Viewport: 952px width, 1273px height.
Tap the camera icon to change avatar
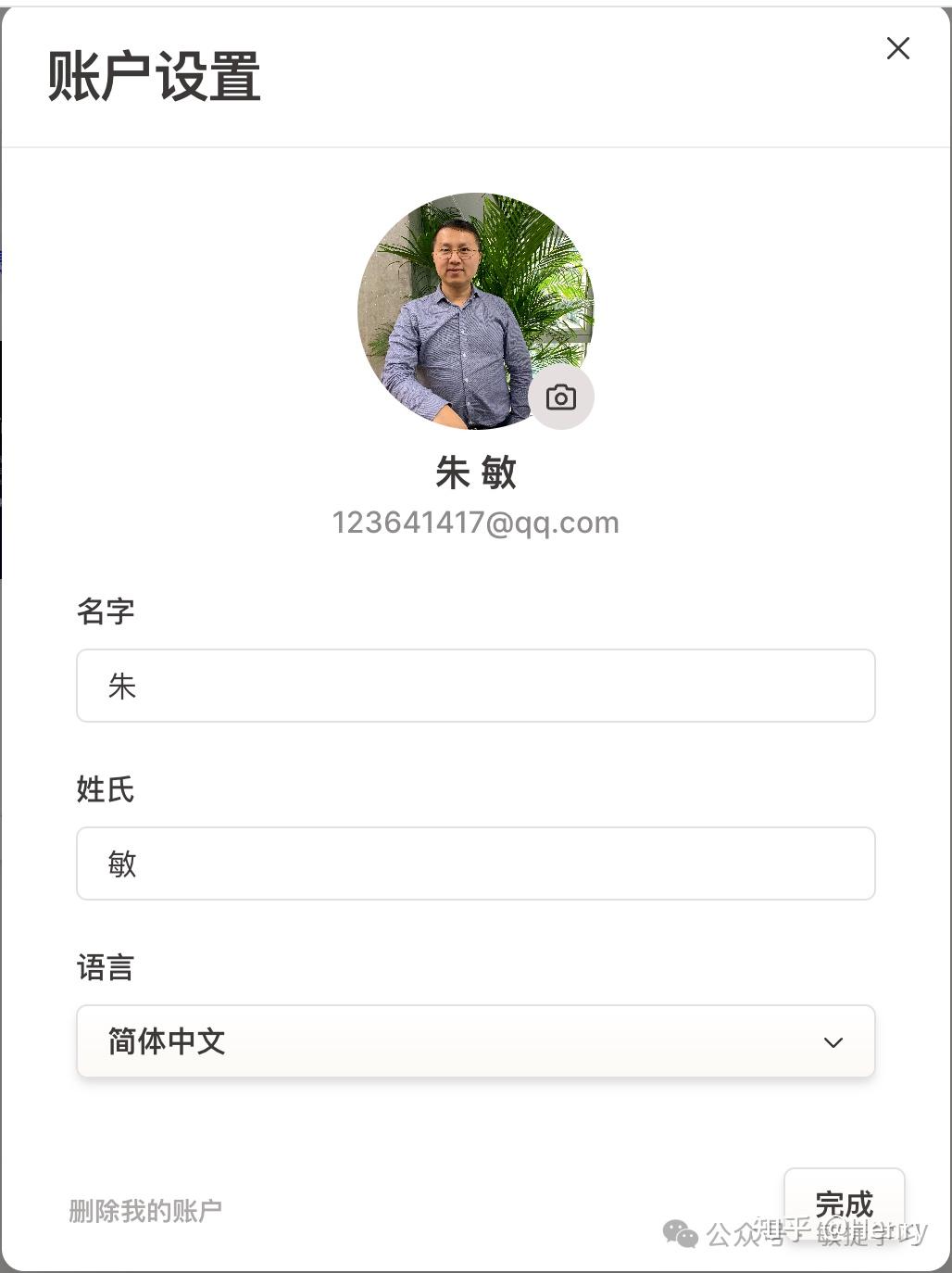click(561, 397)
